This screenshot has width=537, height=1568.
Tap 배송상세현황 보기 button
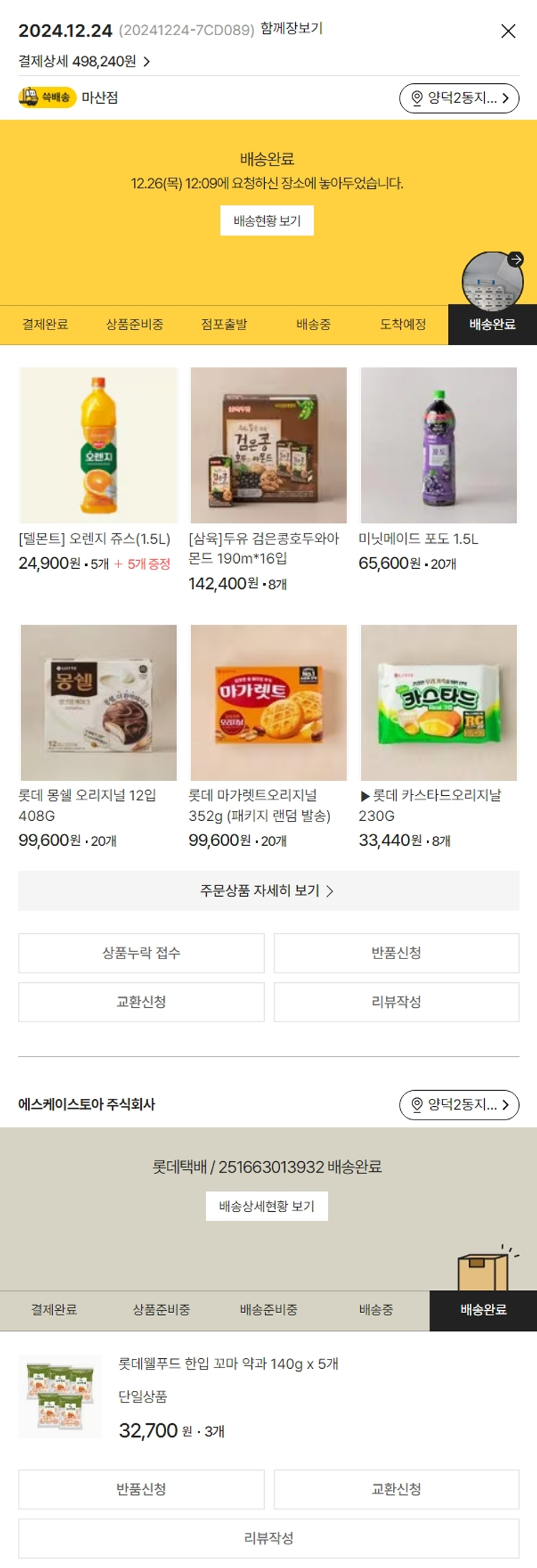point(267,1206)
